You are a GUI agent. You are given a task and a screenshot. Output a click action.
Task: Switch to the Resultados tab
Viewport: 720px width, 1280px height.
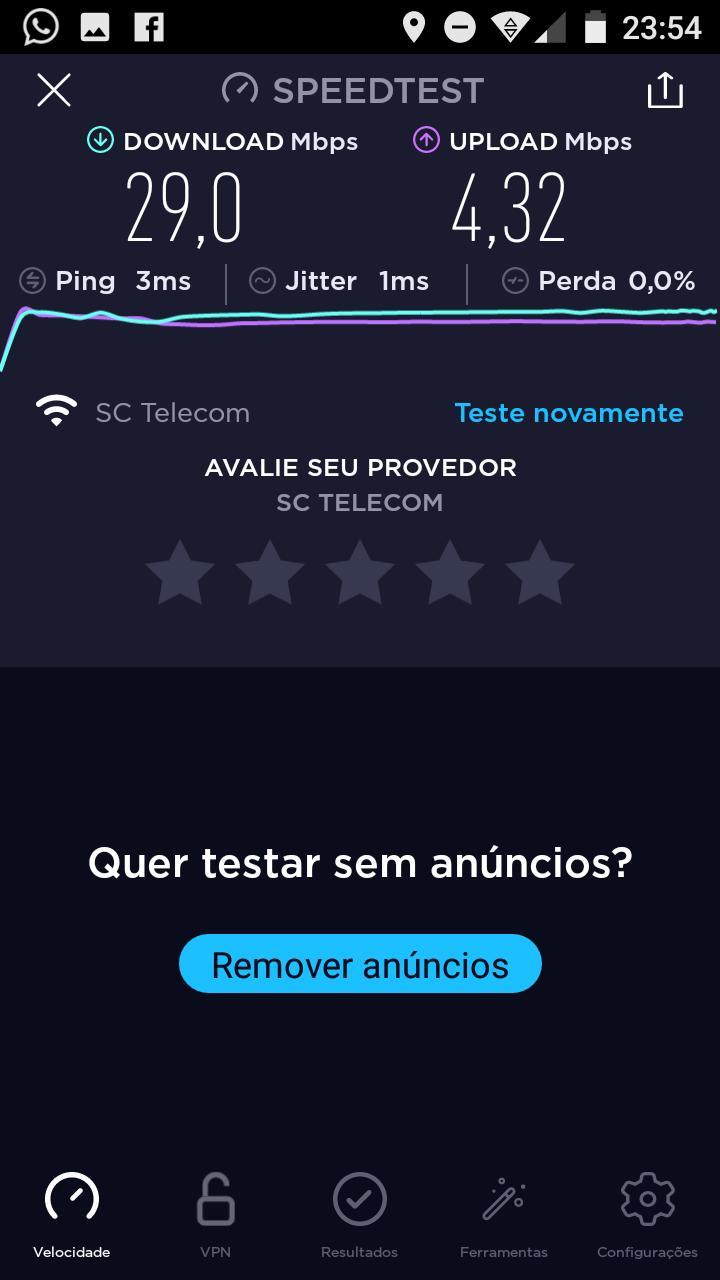click(359, 1214)
